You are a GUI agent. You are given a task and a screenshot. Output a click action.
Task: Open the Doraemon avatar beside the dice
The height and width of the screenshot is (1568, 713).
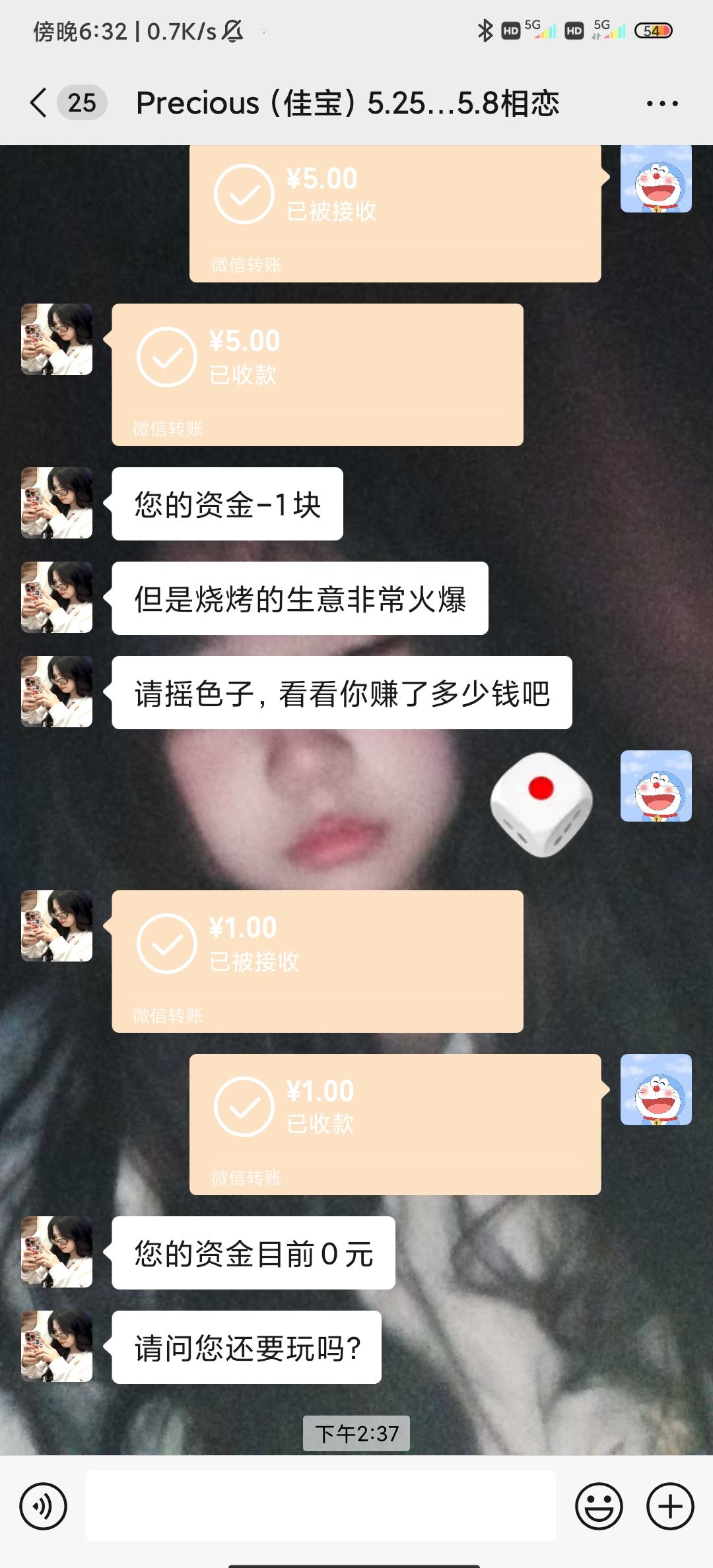pyautogui.click(x=656, y=786)
